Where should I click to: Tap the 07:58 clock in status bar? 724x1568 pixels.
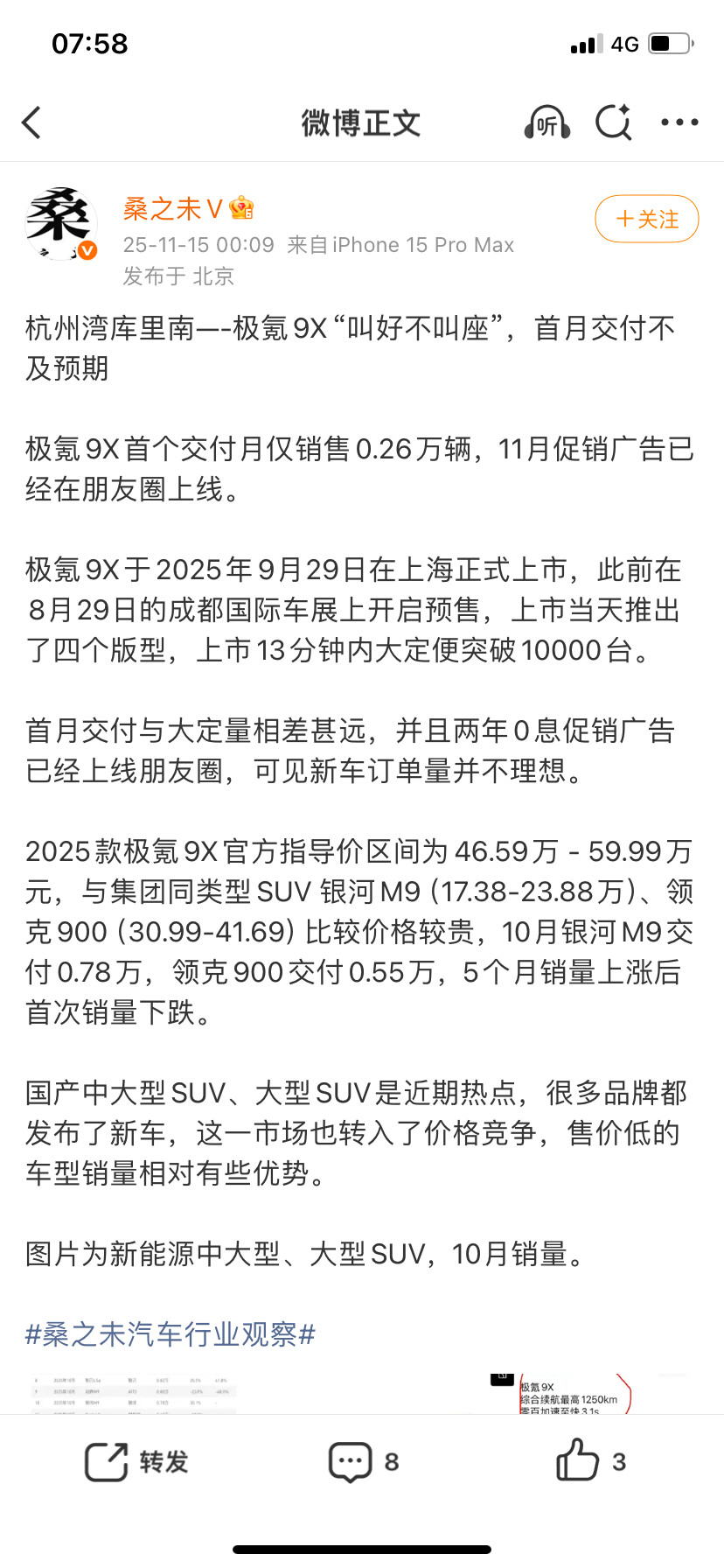[x=90, y=41]
